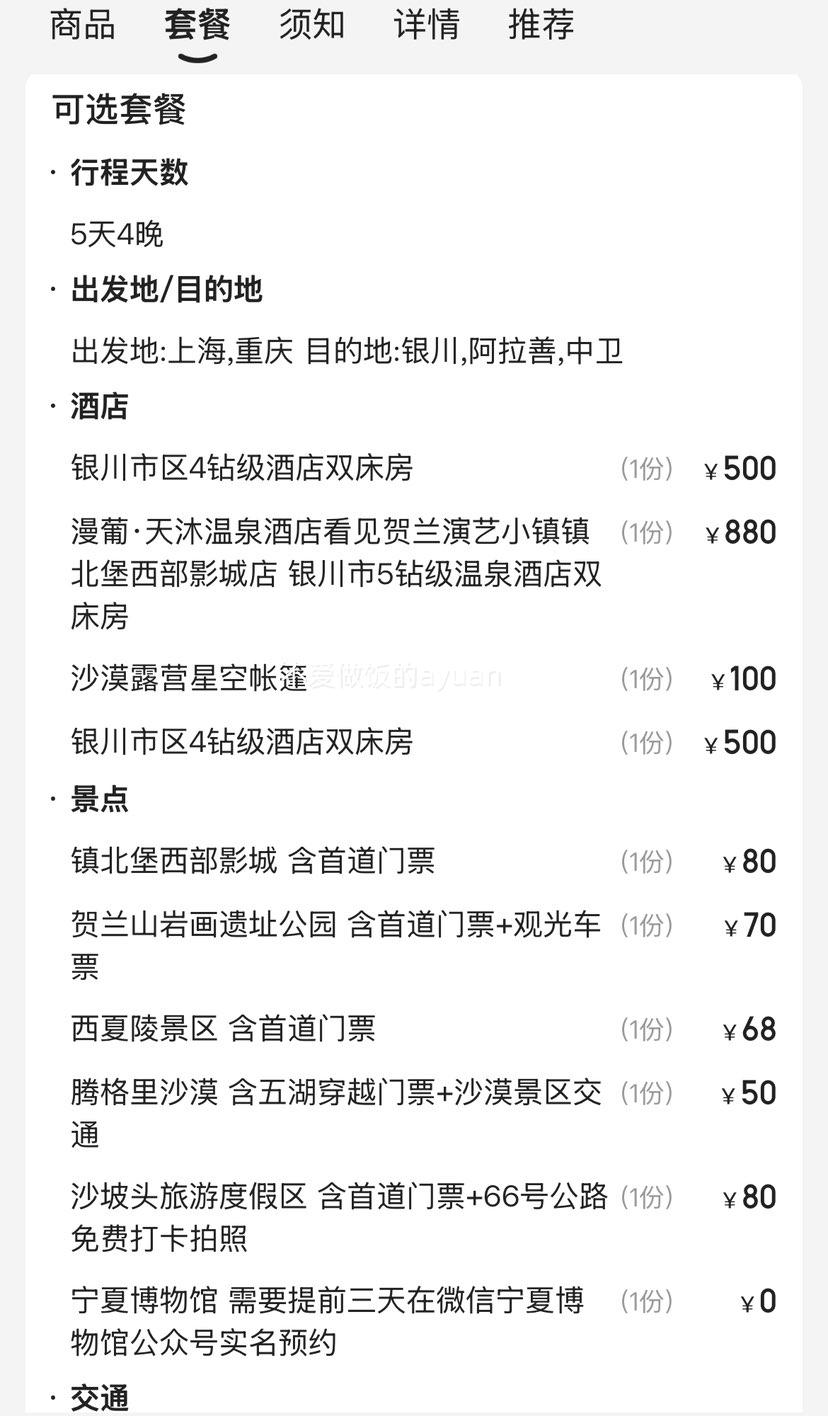The width and height of the screenshot is (828, 1416).
Task: Switch to the 商品 tab
Action: pos(83,24)
